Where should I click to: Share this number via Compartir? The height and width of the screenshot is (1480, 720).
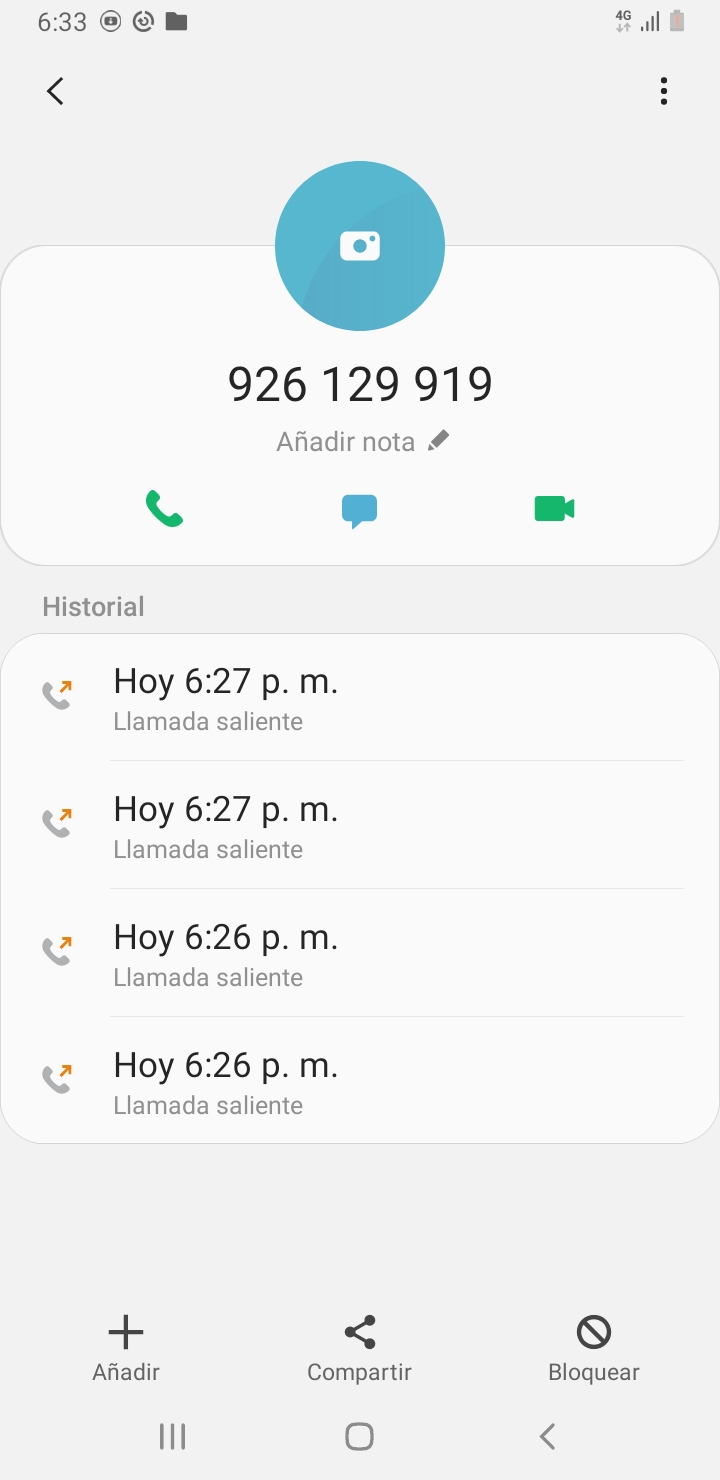tap(359, 1348)
